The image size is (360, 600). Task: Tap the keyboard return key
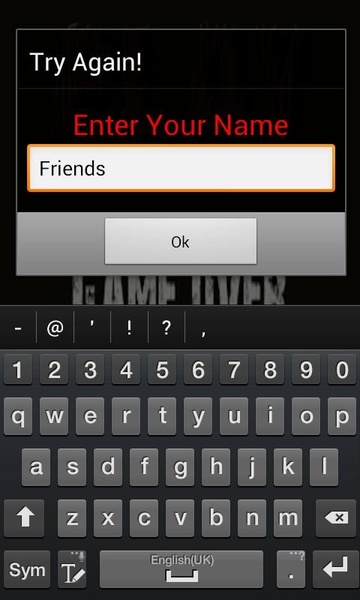[336, 569]
